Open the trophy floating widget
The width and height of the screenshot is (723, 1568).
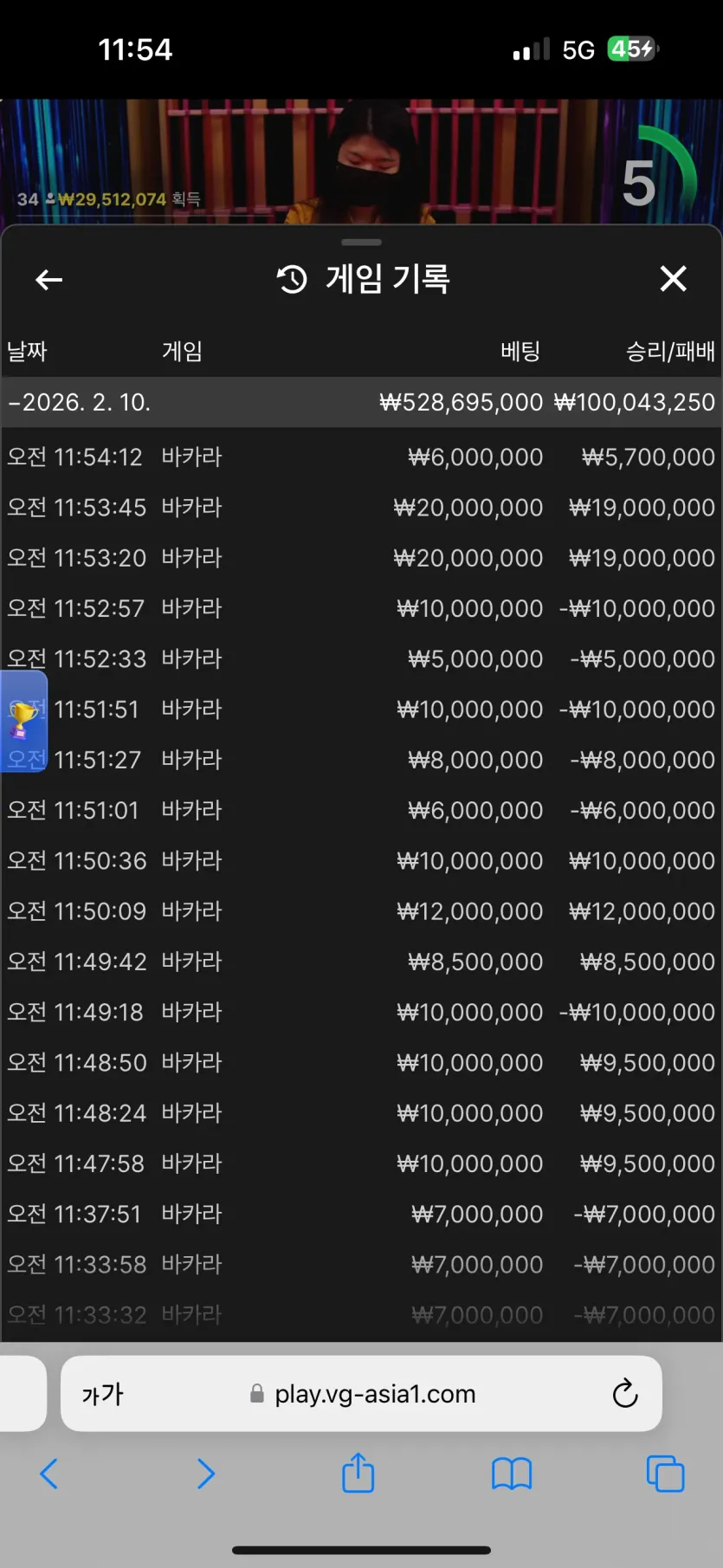[x=23, y=720]
